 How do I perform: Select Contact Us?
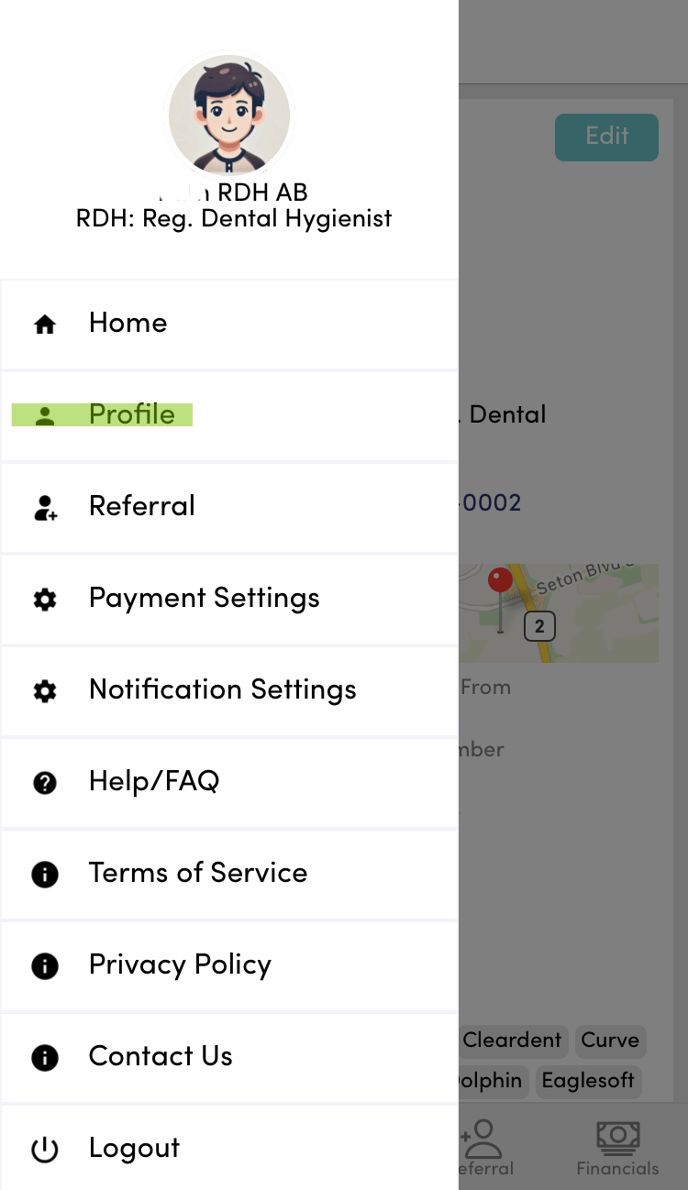[x=229, y=1058]
